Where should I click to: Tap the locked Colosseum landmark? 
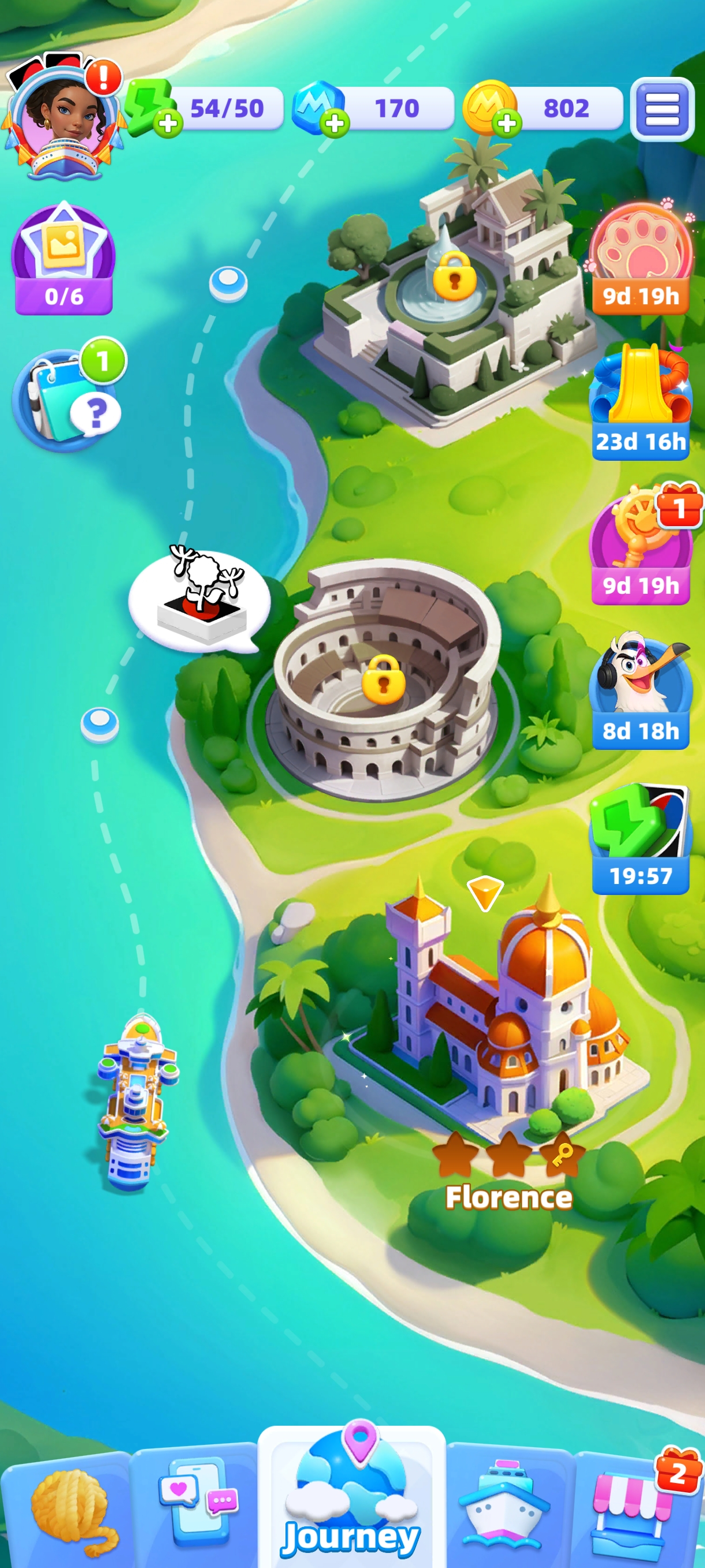coord(383,680)
